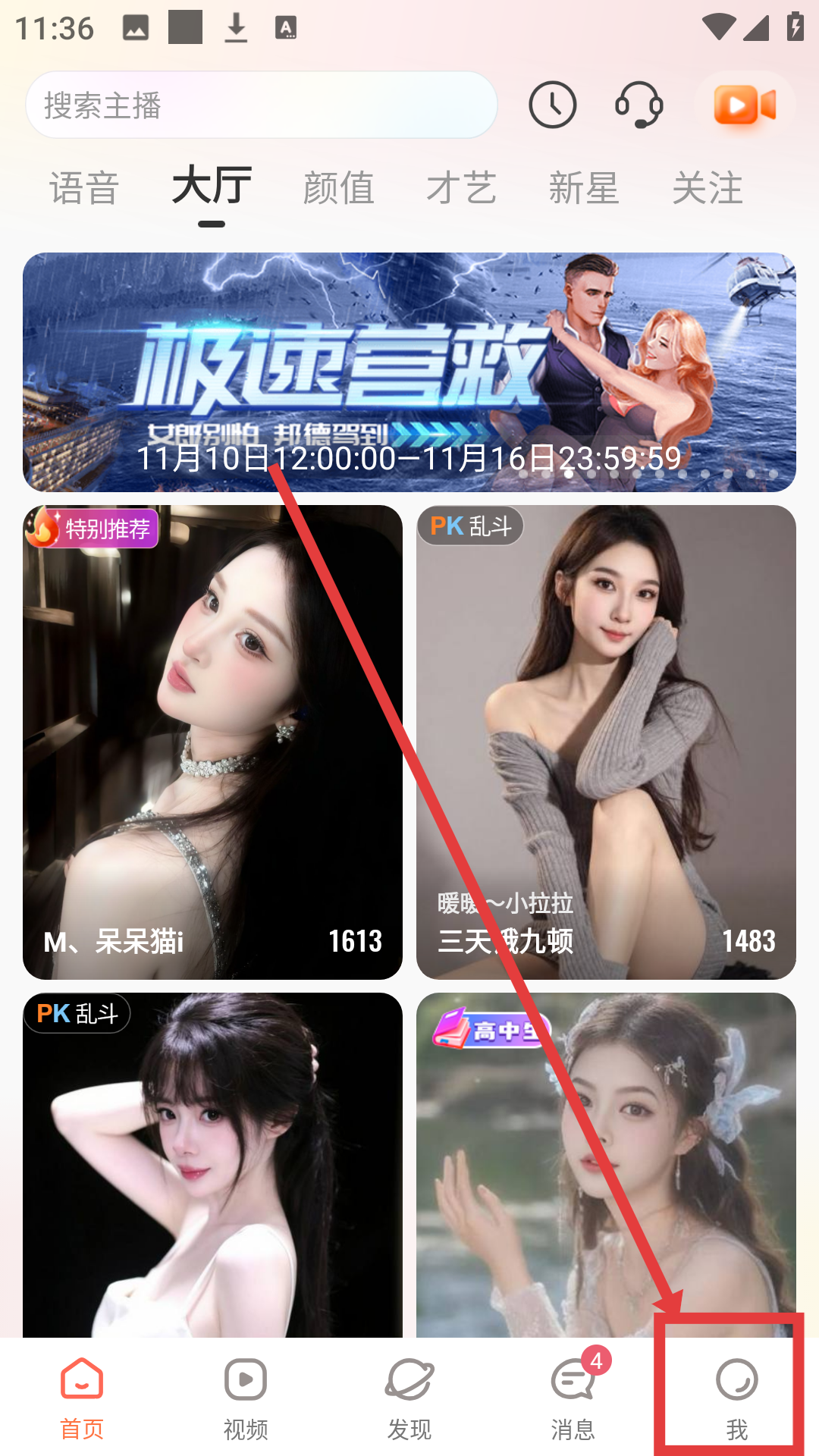Open the 极速营救 event banner

click(409, 372)
